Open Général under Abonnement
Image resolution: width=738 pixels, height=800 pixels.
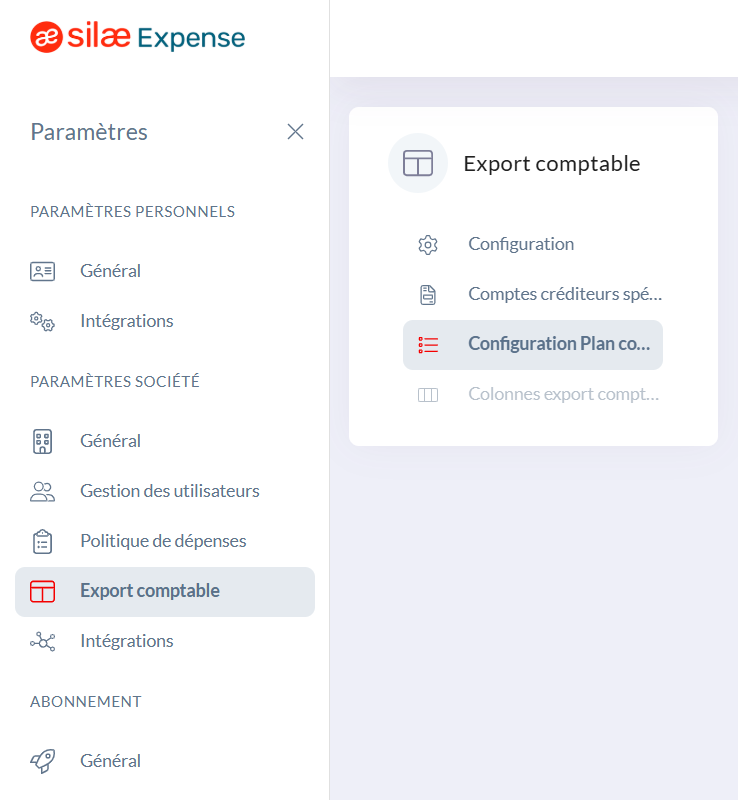click(110, 761)
